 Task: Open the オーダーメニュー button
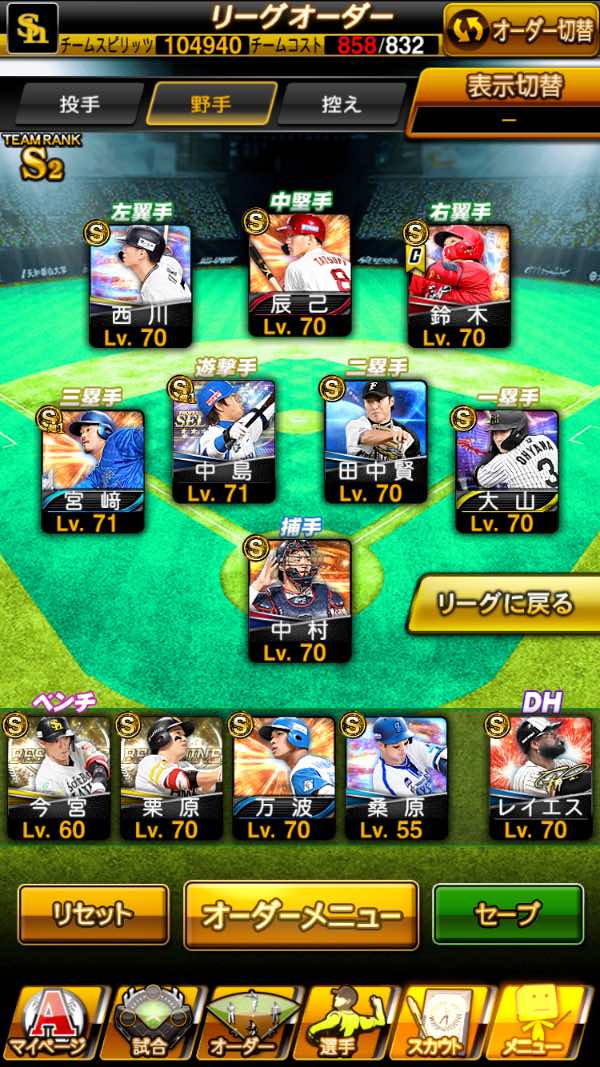pos(301,915)
